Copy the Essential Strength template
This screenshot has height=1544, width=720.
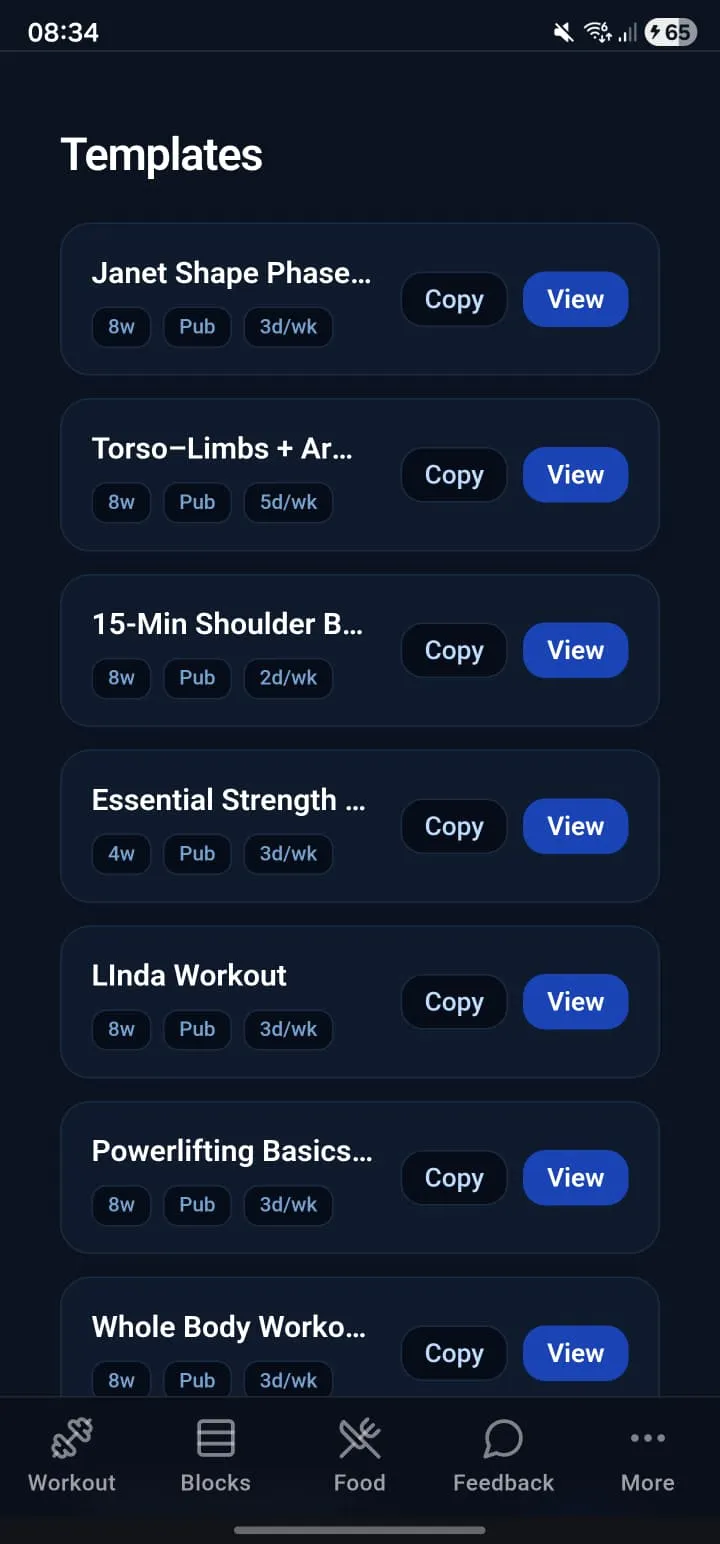pyautogui.click(x=454, y=826)
